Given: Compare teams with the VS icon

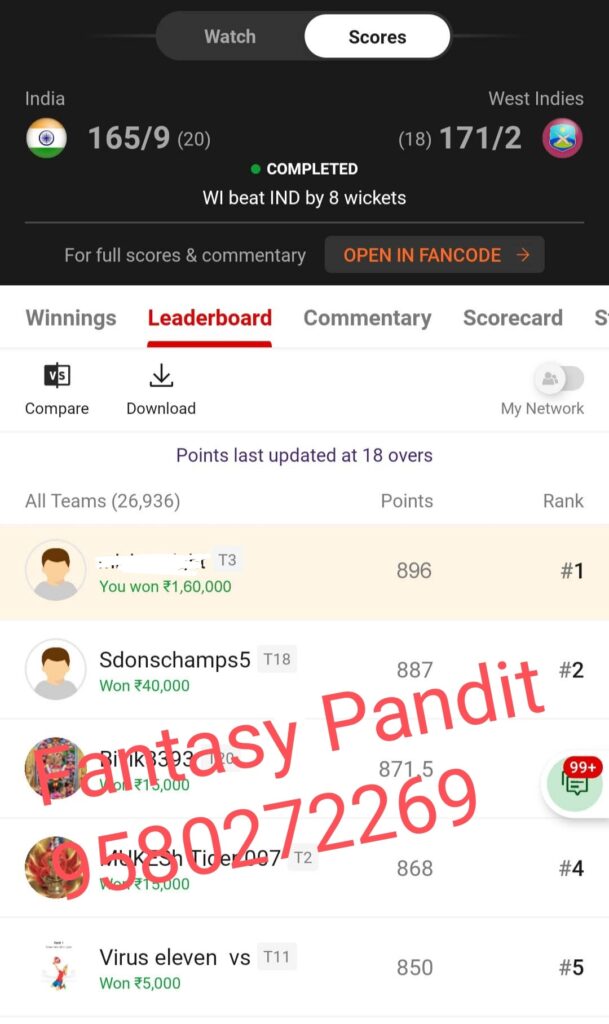Looking at the screenshot, I should 57,388.
